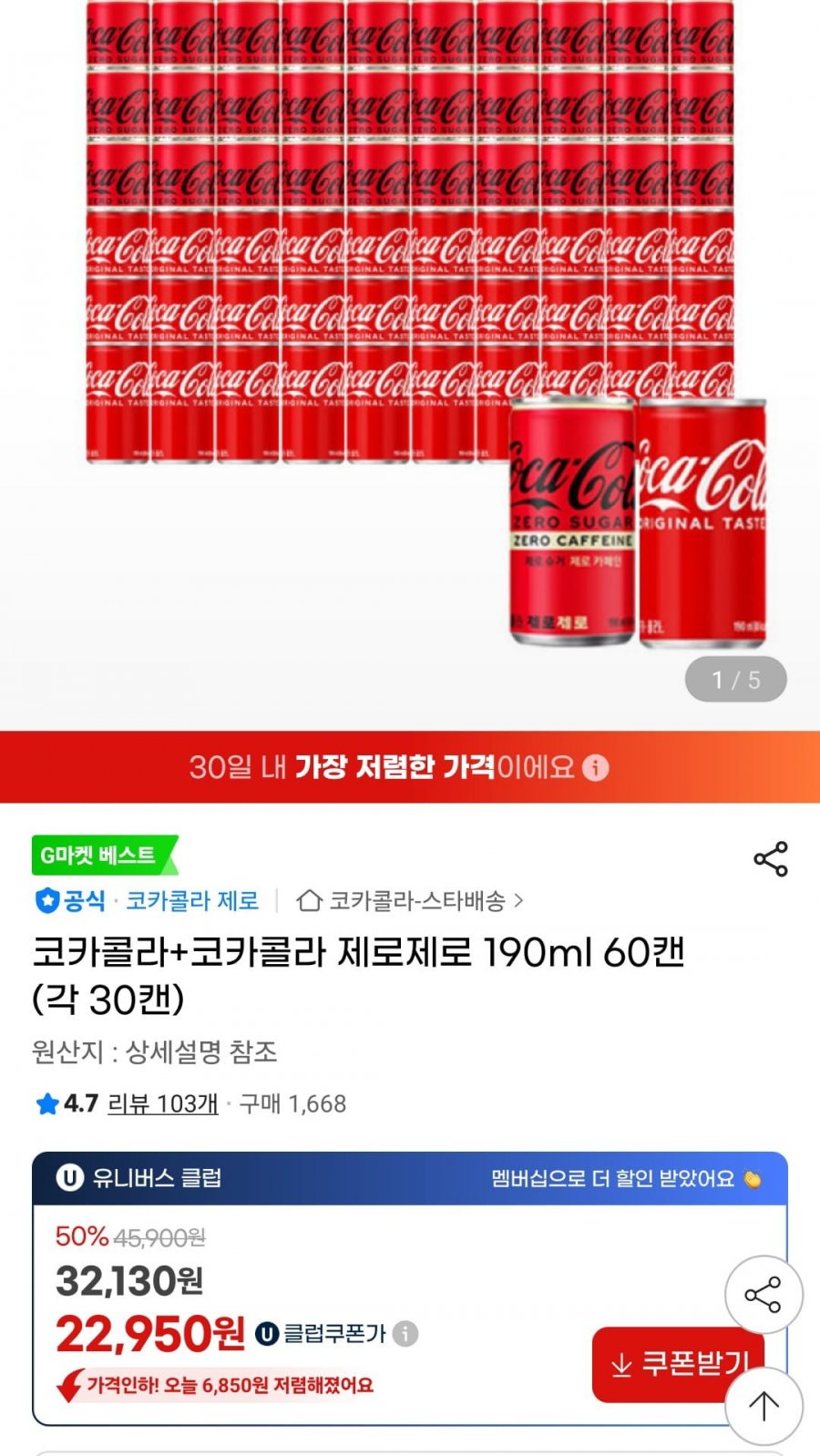Viewport: 820px width, 1456px height.
Task: Click the 1/5 image page indicator
Action: click(x=733, y=678)
